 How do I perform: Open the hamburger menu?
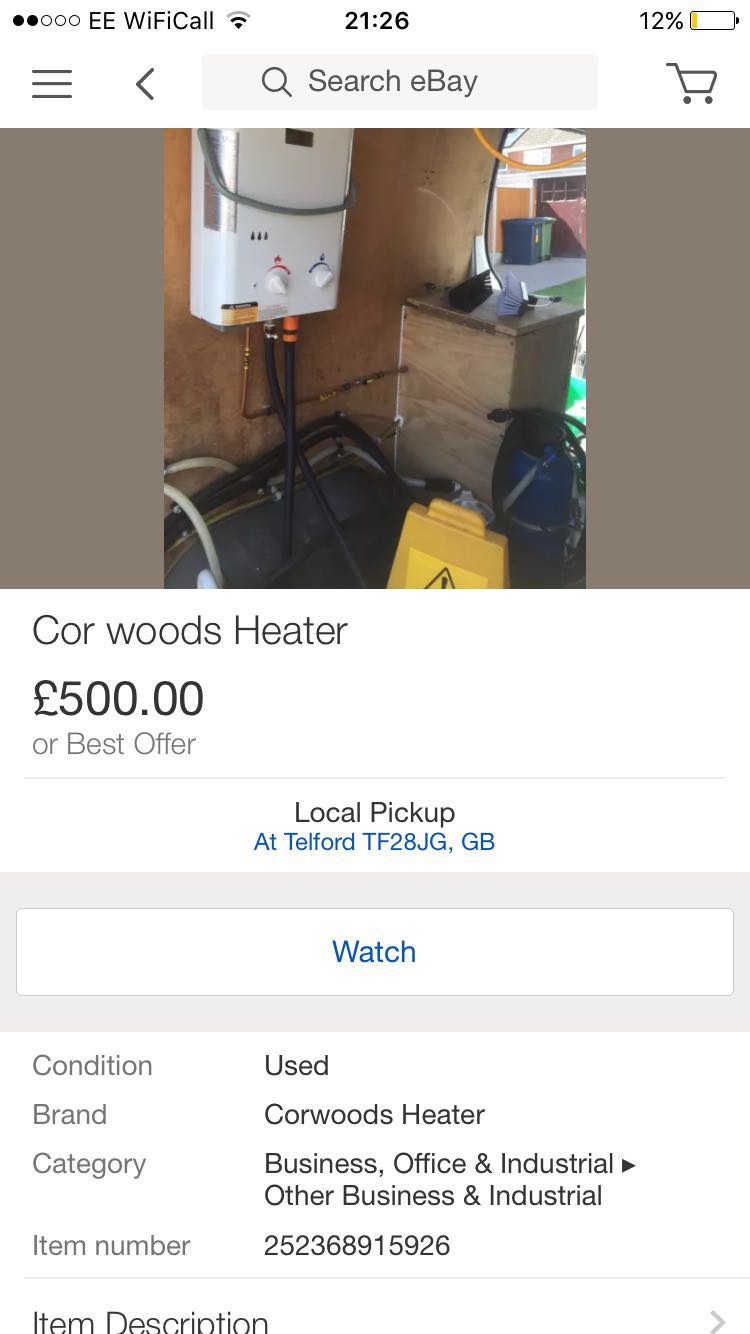52,83
